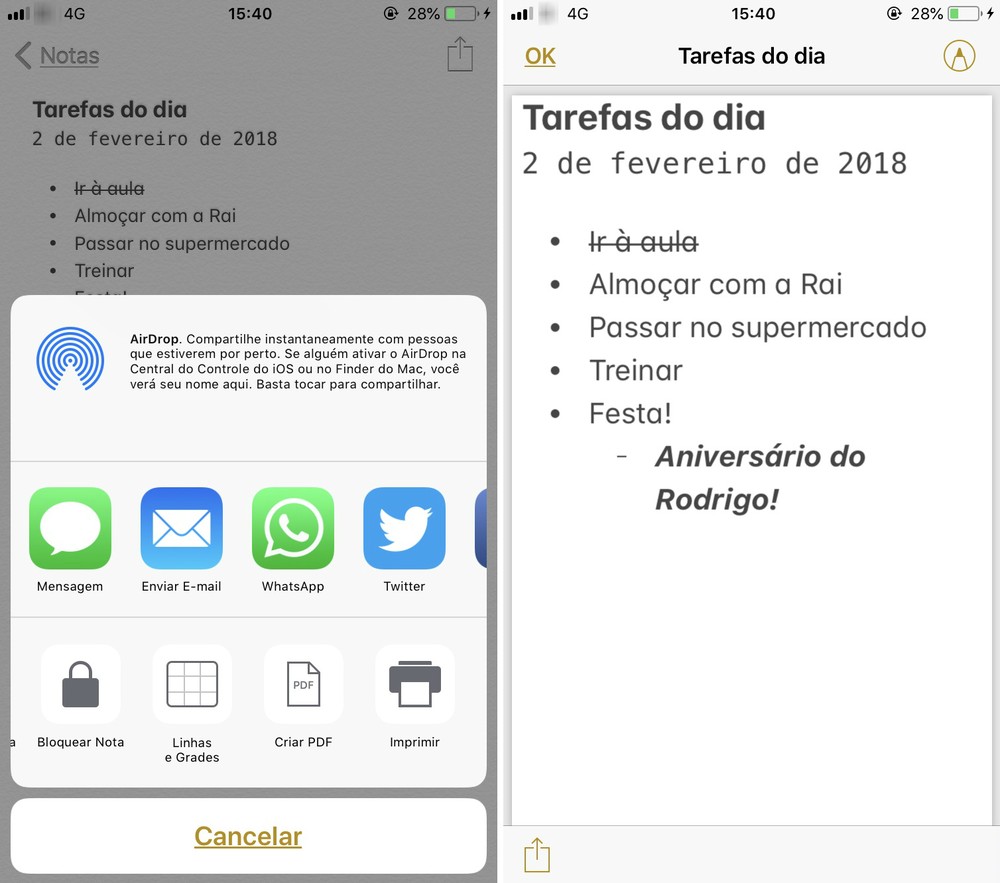Choose Bloquear Nota action
Image resolution: width=1000 pixels, height=883 pixels.
[81, 684]
